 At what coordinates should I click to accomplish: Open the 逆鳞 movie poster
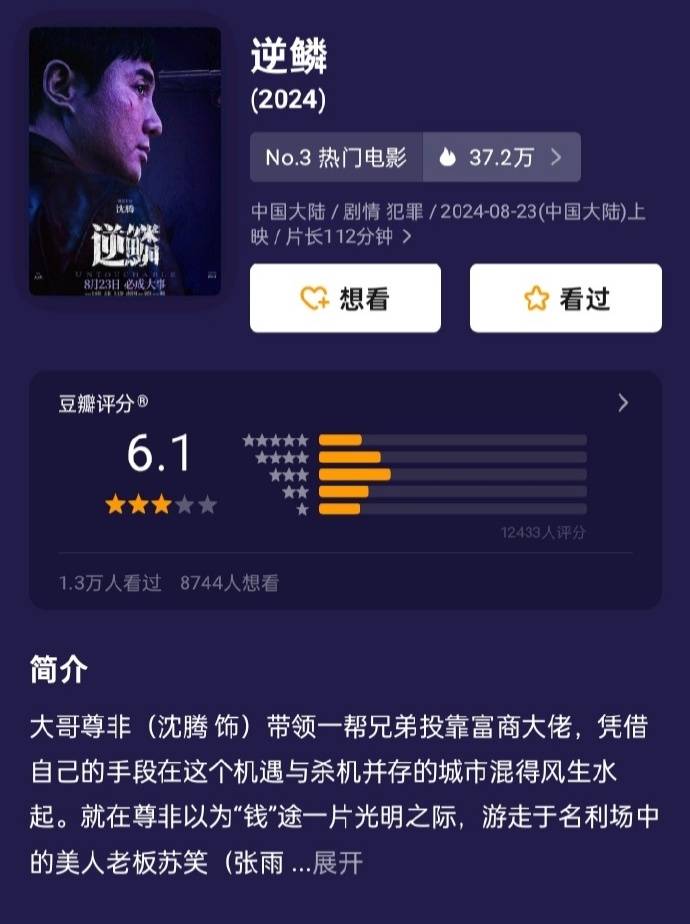click(x=125, y=162)
